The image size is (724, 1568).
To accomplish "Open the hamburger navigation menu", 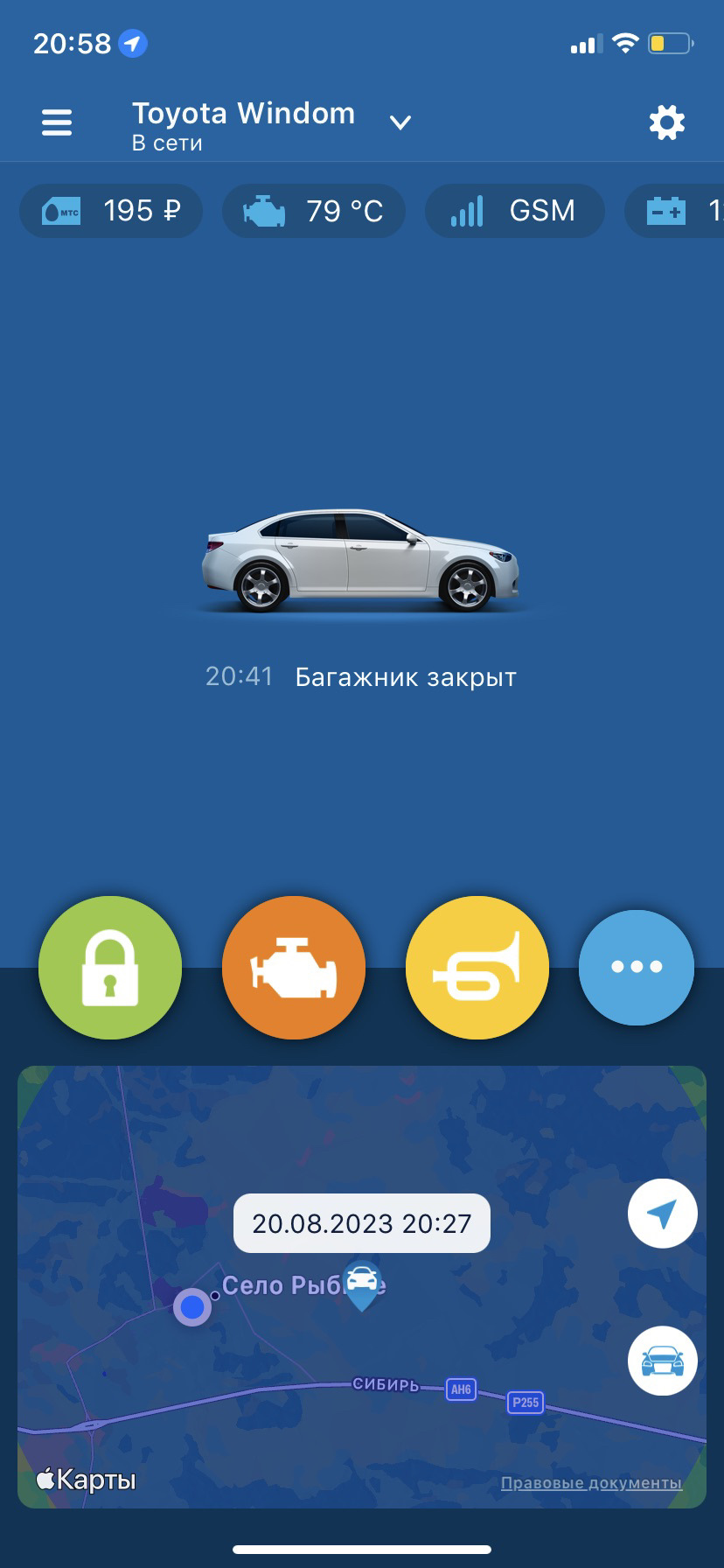I will [x=56, y=122].
